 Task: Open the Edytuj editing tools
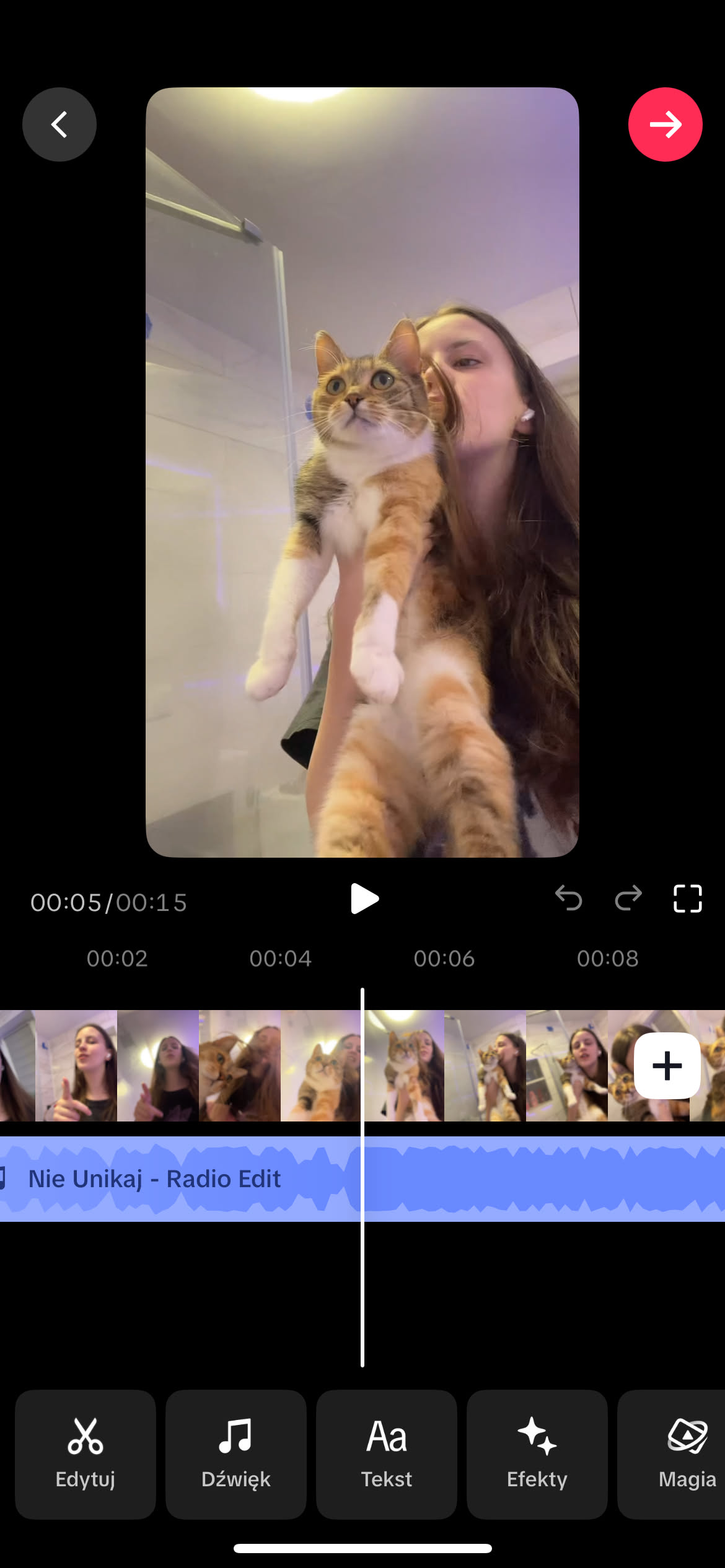[86, 1453]
